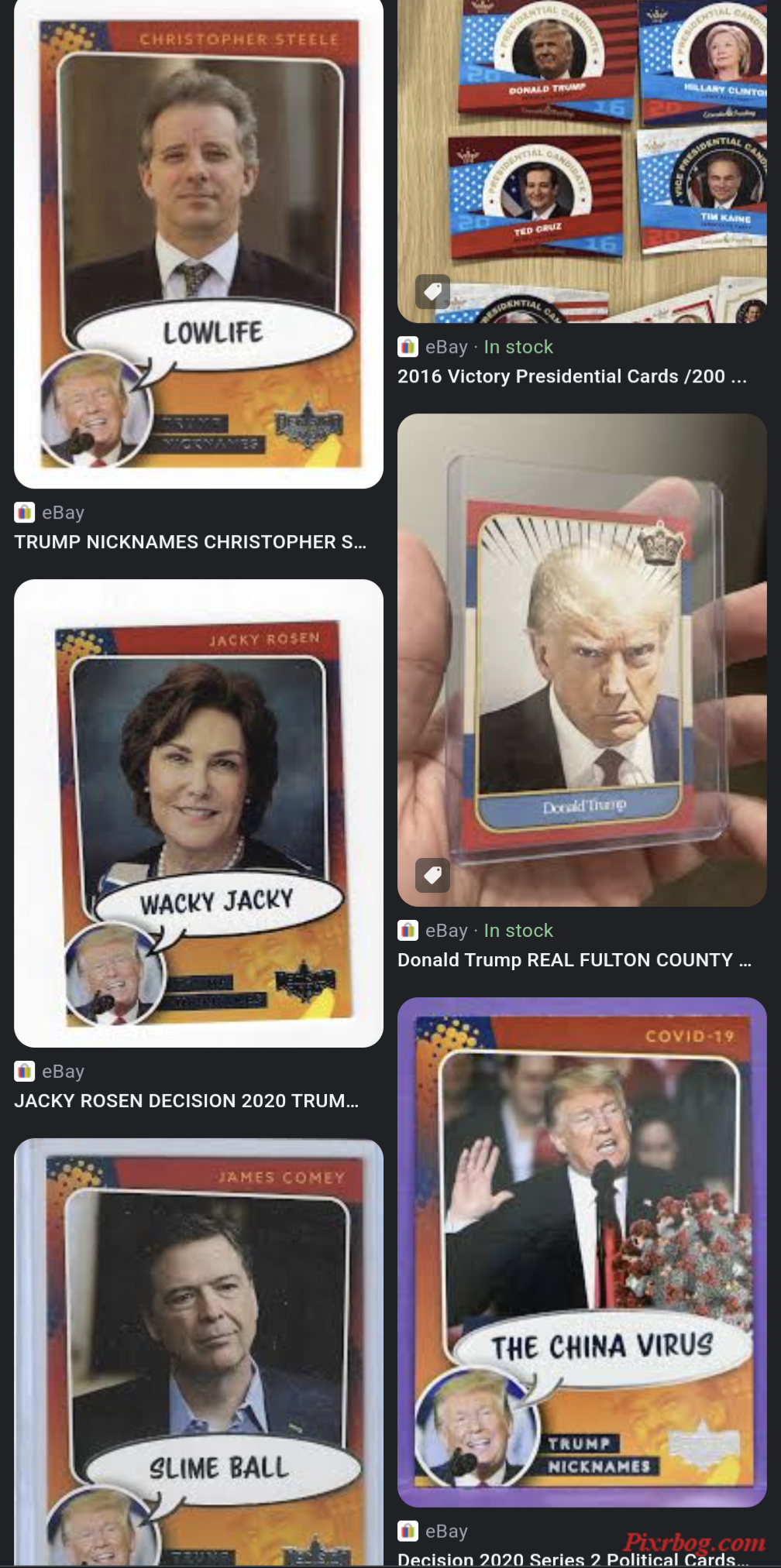Open the Decision 2020 Series 2 Political Cards link
781x1568 pixels.
(x=566, y=1558)
